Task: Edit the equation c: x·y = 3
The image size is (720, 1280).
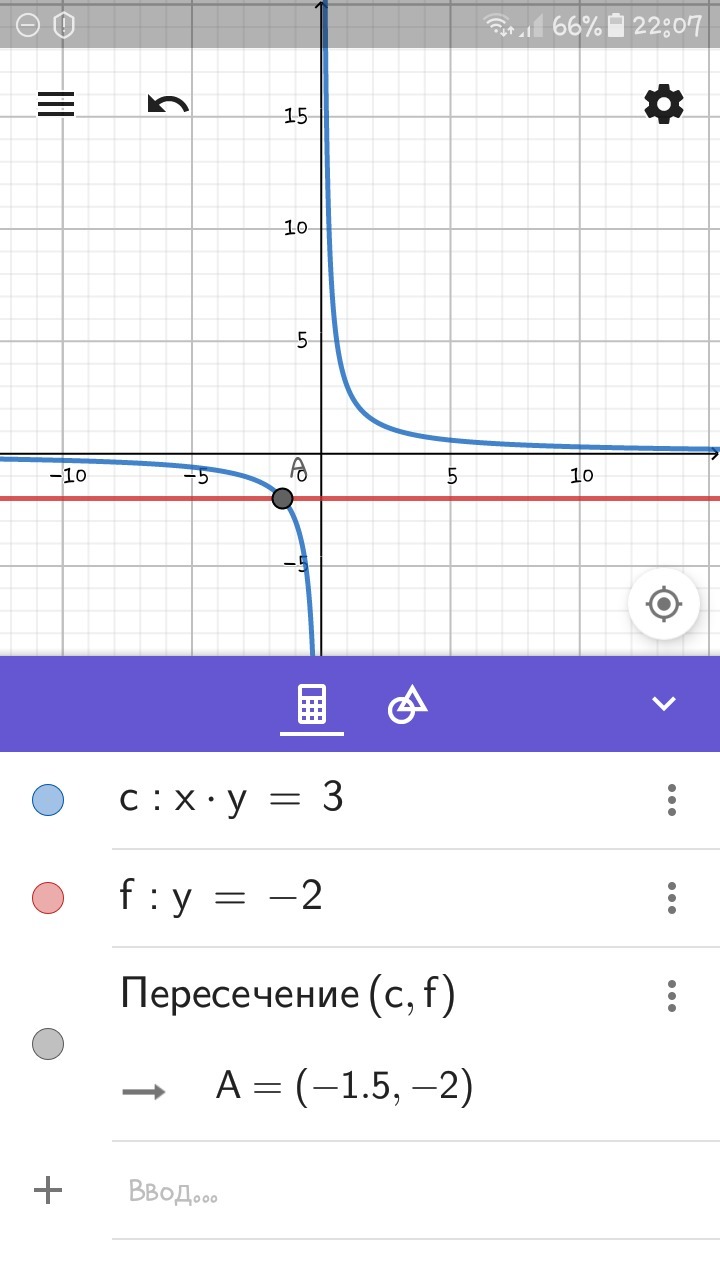Action: 232,799
